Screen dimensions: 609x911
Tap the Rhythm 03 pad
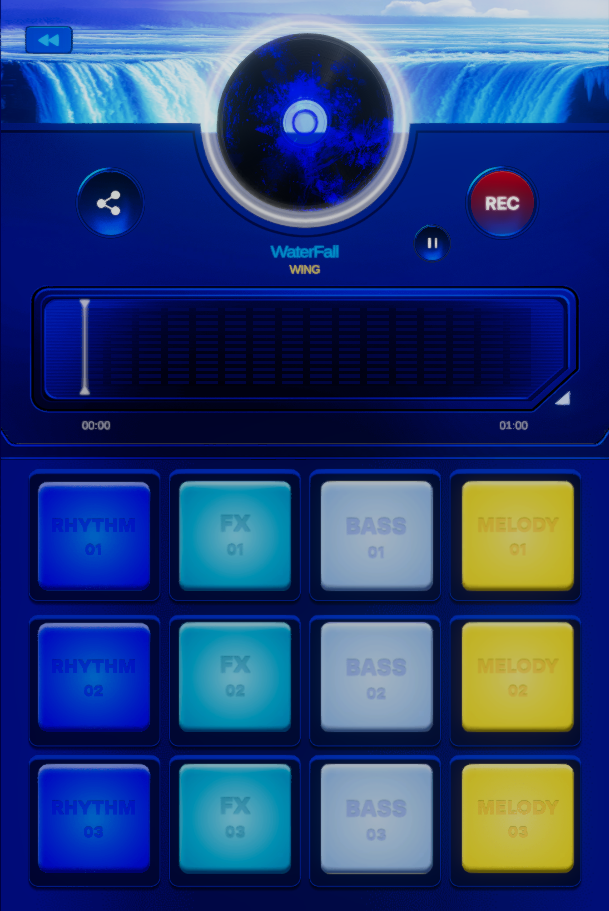click(x=94, y=818)
